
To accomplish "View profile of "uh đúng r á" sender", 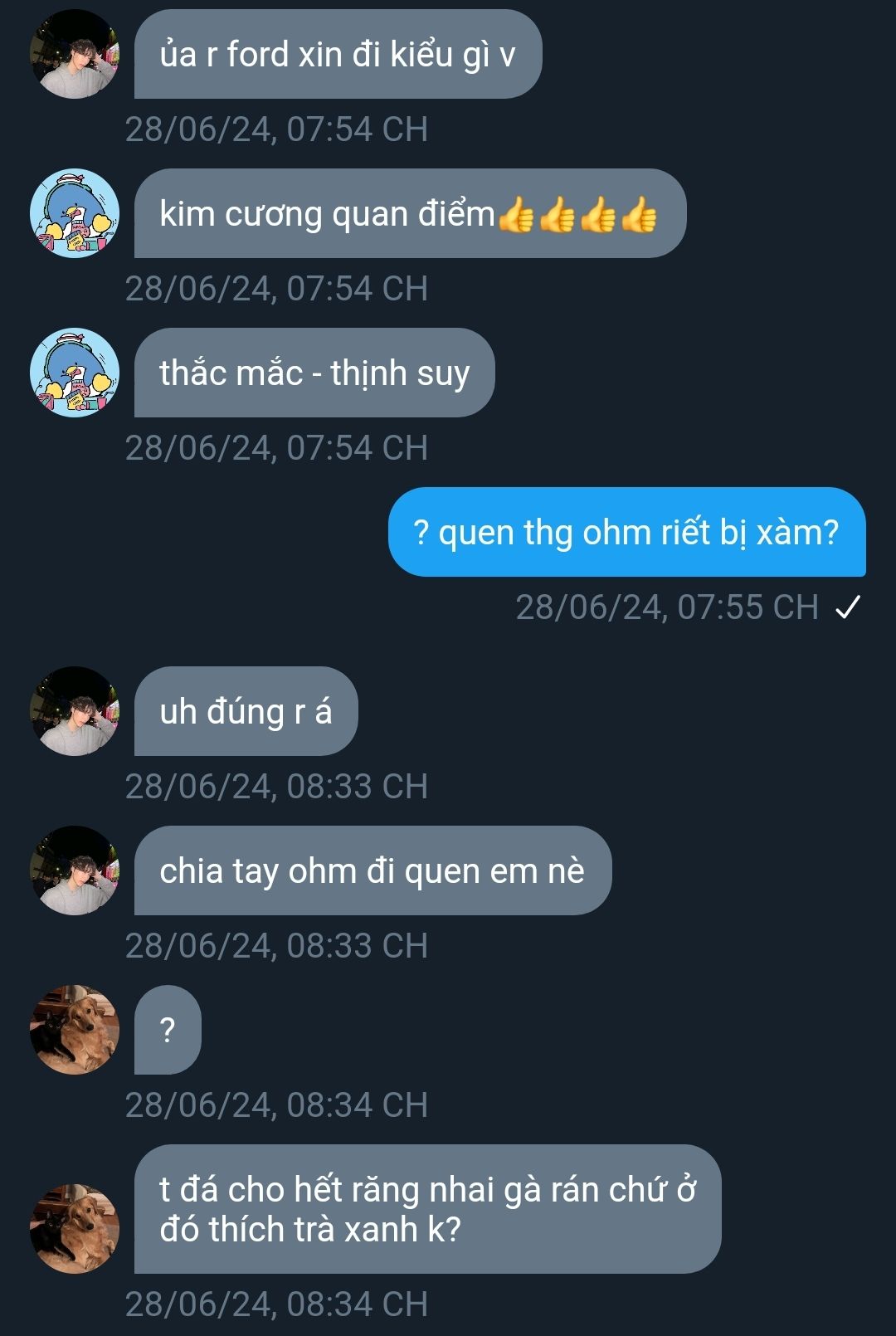I will coord(75,711).
